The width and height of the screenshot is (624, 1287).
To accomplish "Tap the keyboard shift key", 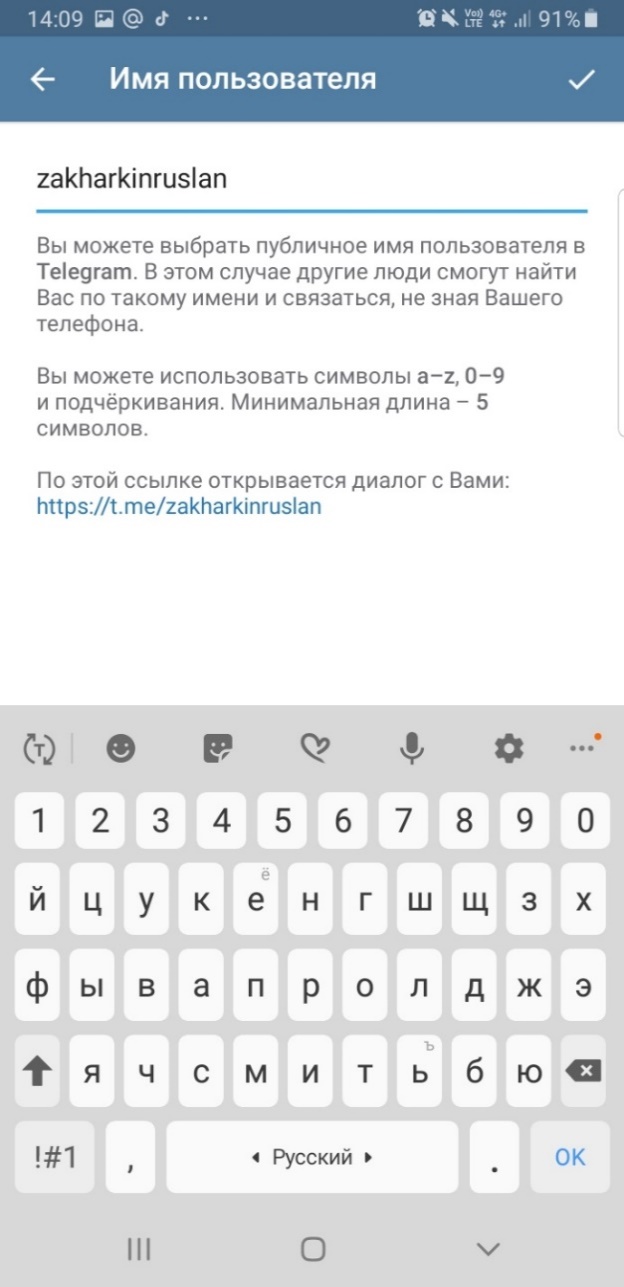I will pos(39,1071).
